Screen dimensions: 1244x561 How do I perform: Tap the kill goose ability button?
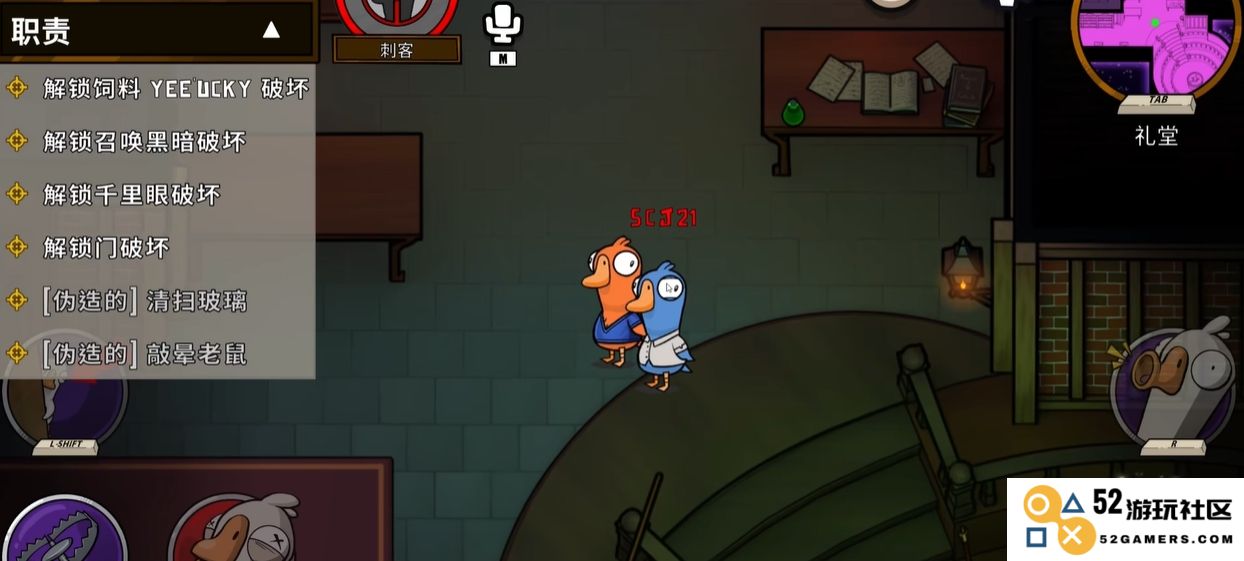click(234, 528)
